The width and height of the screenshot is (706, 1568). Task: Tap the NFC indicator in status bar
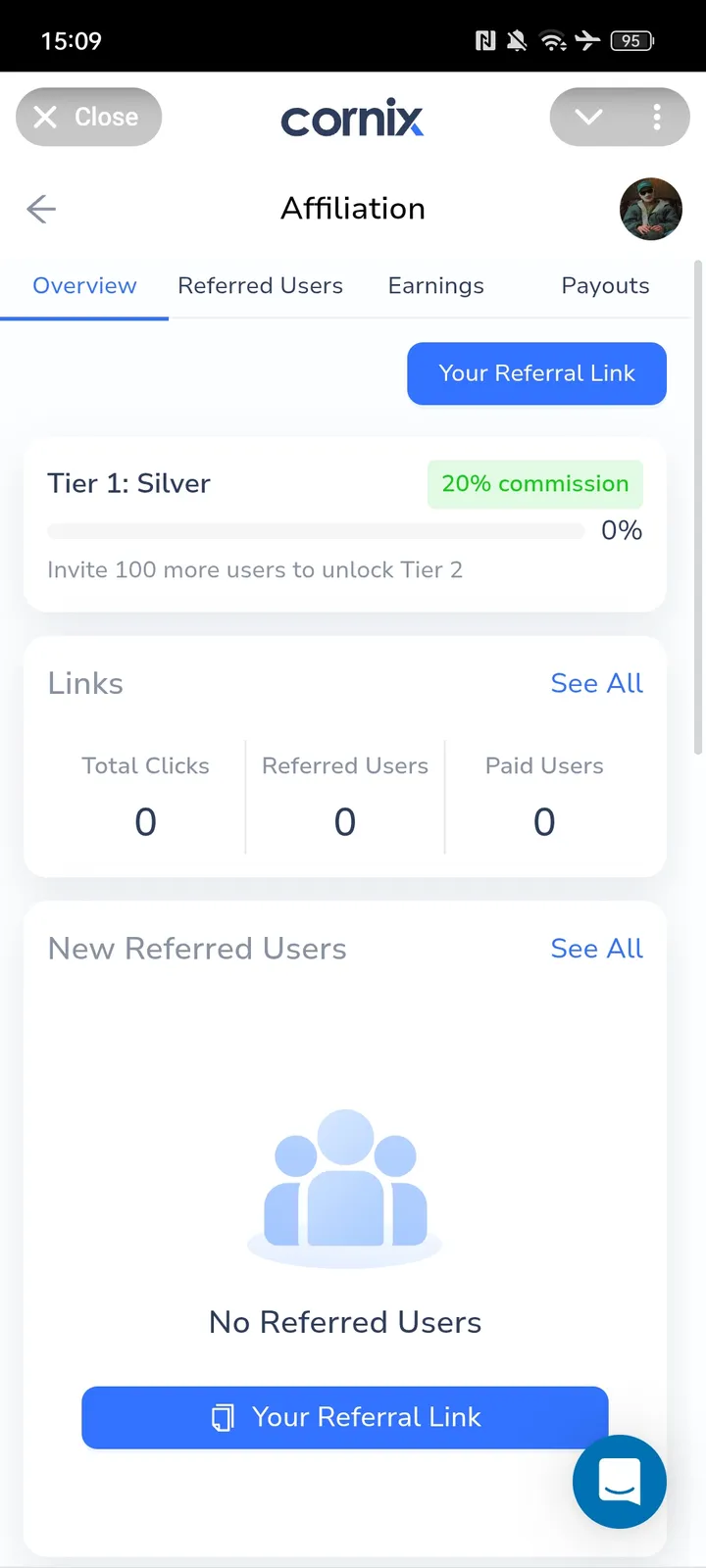[x=486, y=40]
